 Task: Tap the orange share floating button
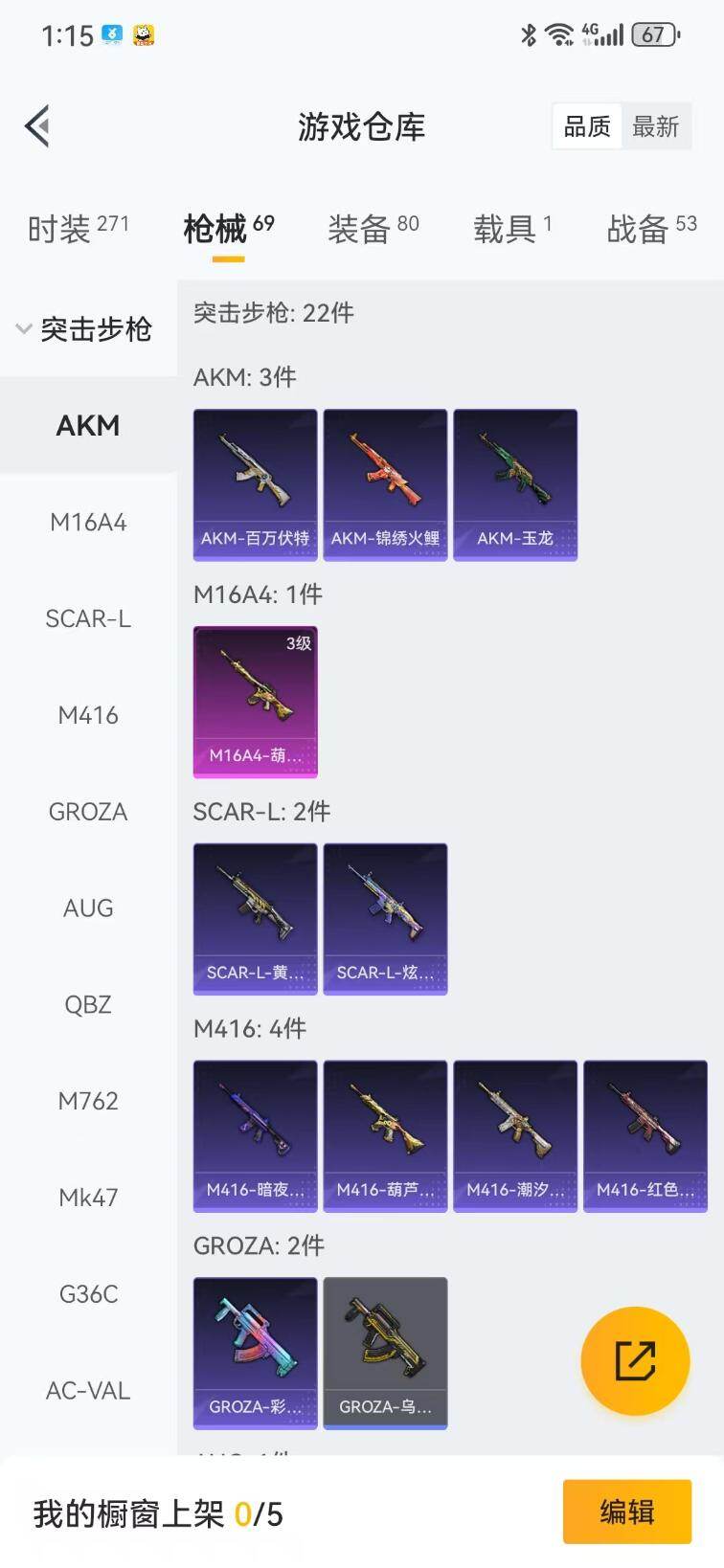pyautogui.click(x=635, y=1360)
